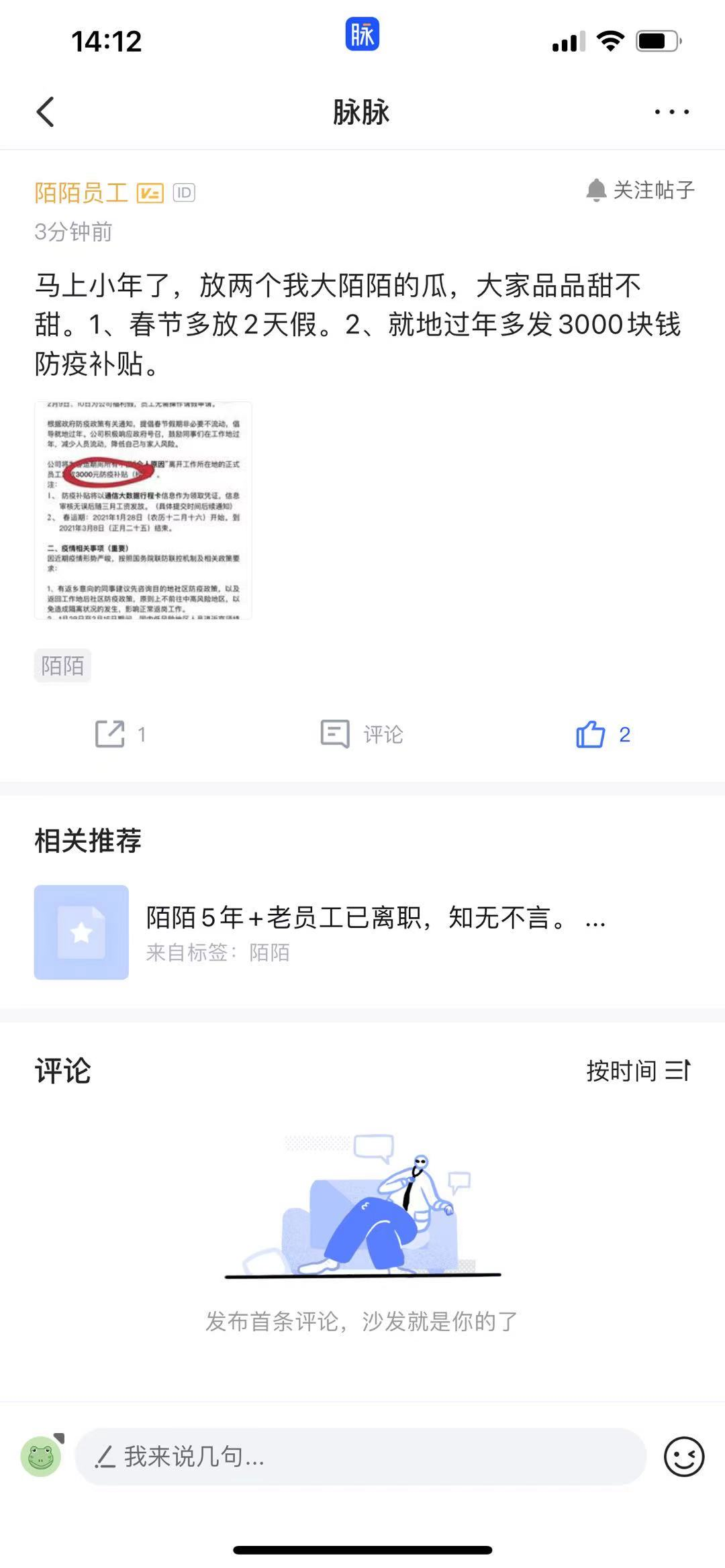725x1568 pixels.
Task: Open the emoji picker smiley icon
Action: [x=683, y=1457]
